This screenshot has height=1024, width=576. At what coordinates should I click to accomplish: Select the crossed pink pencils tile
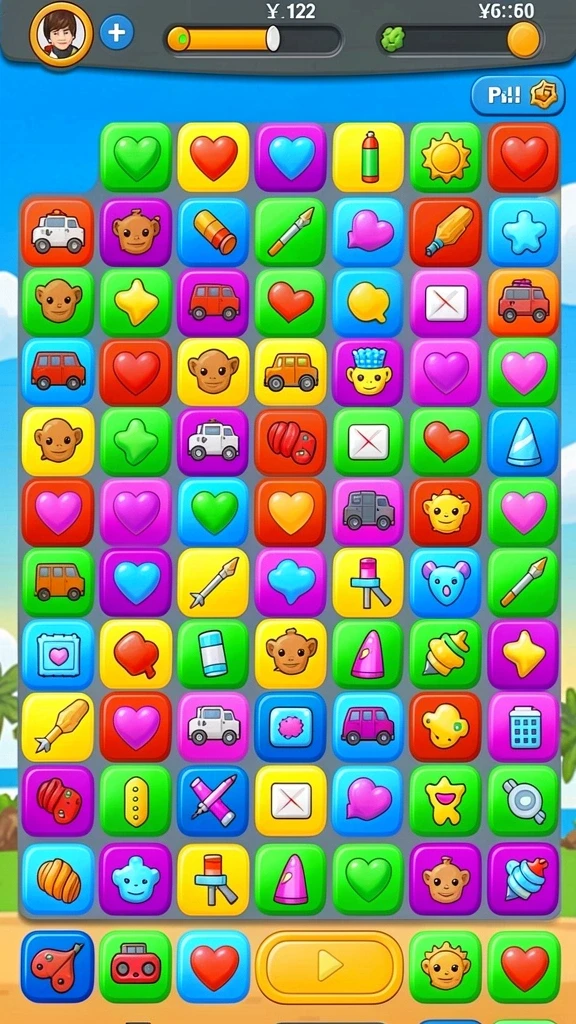(x=213, y=801)
